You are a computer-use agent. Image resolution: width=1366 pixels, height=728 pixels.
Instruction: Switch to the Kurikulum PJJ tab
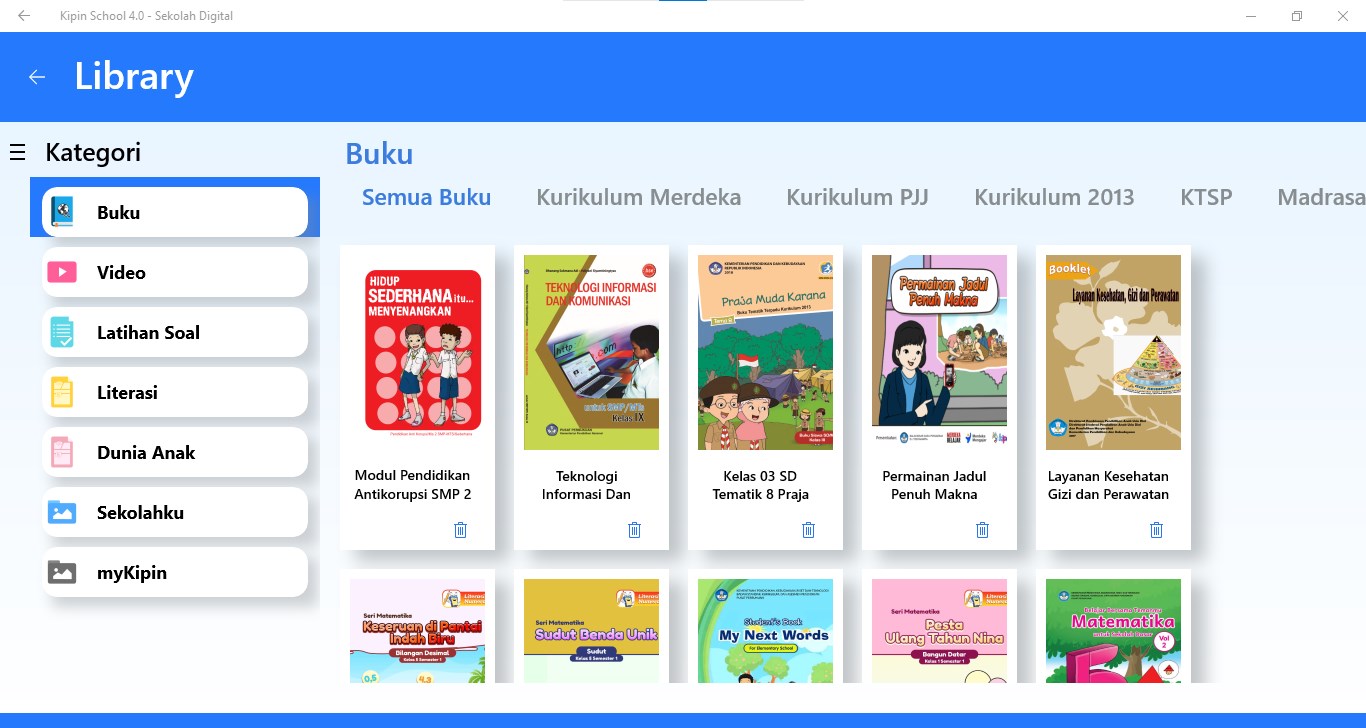pos(857,197)
